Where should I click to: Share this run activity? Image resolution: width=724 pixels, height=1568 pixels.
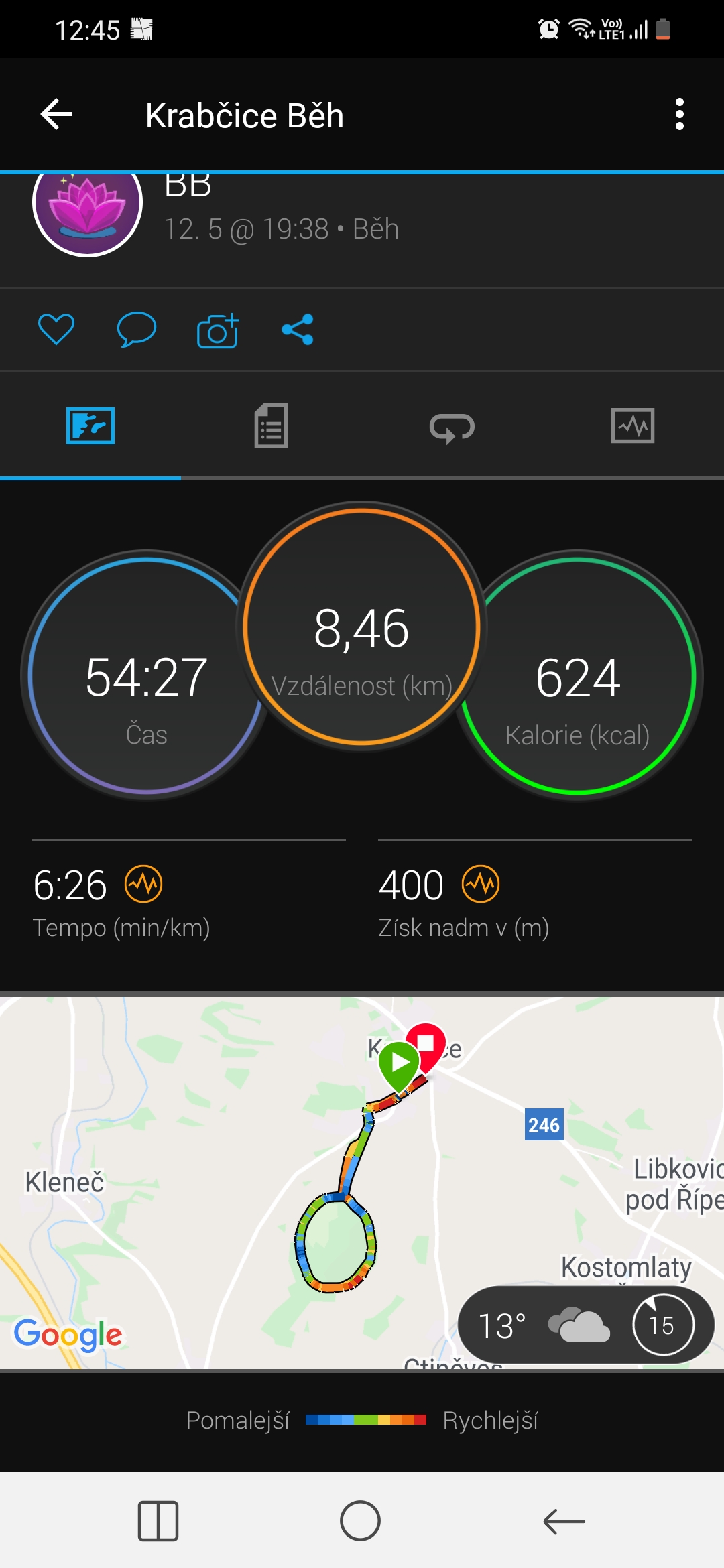coord(298,330)
